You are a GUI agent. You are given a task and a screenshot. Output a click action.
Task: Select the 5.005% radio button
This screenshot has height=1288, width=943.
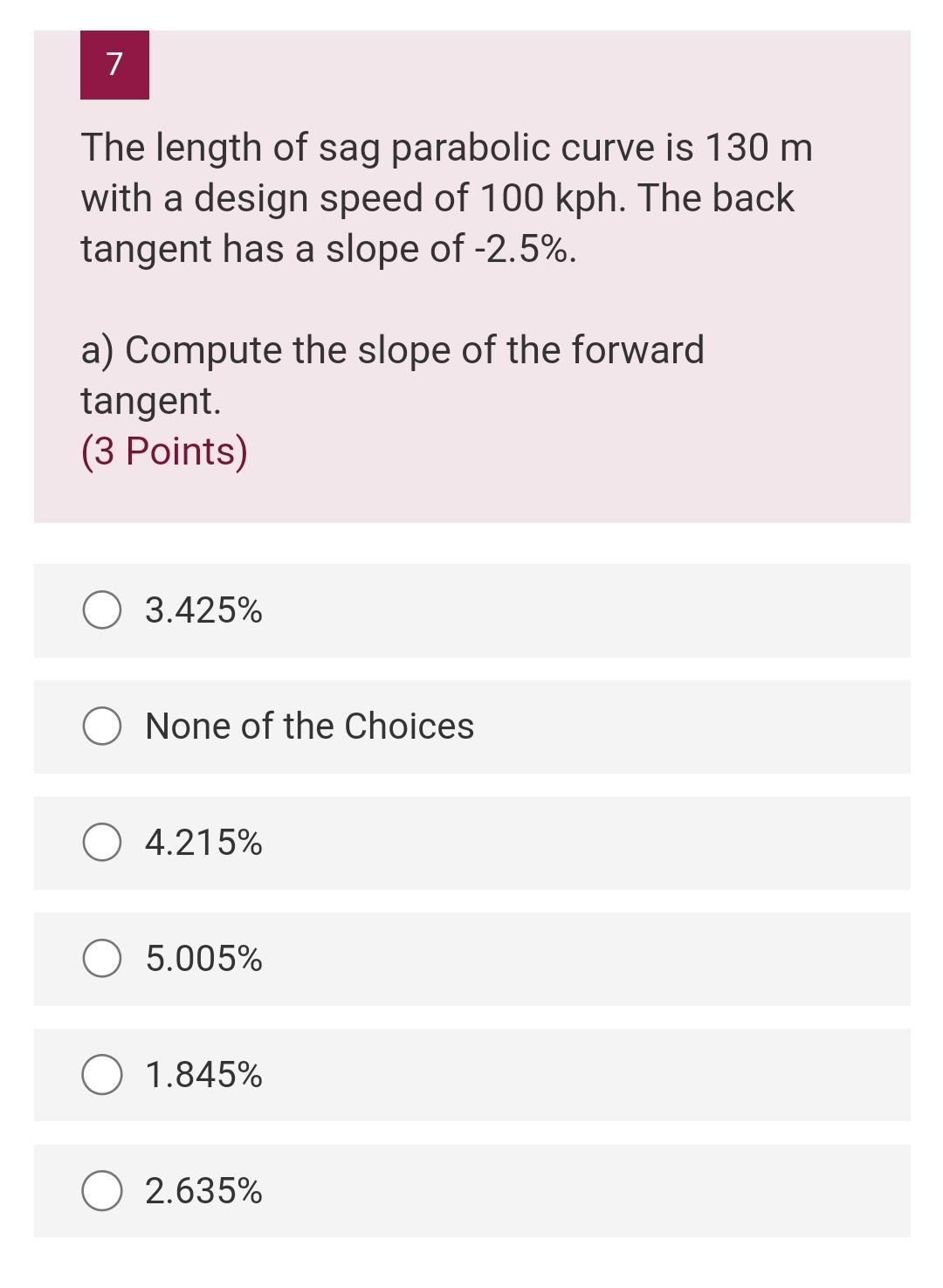[102, 960]
